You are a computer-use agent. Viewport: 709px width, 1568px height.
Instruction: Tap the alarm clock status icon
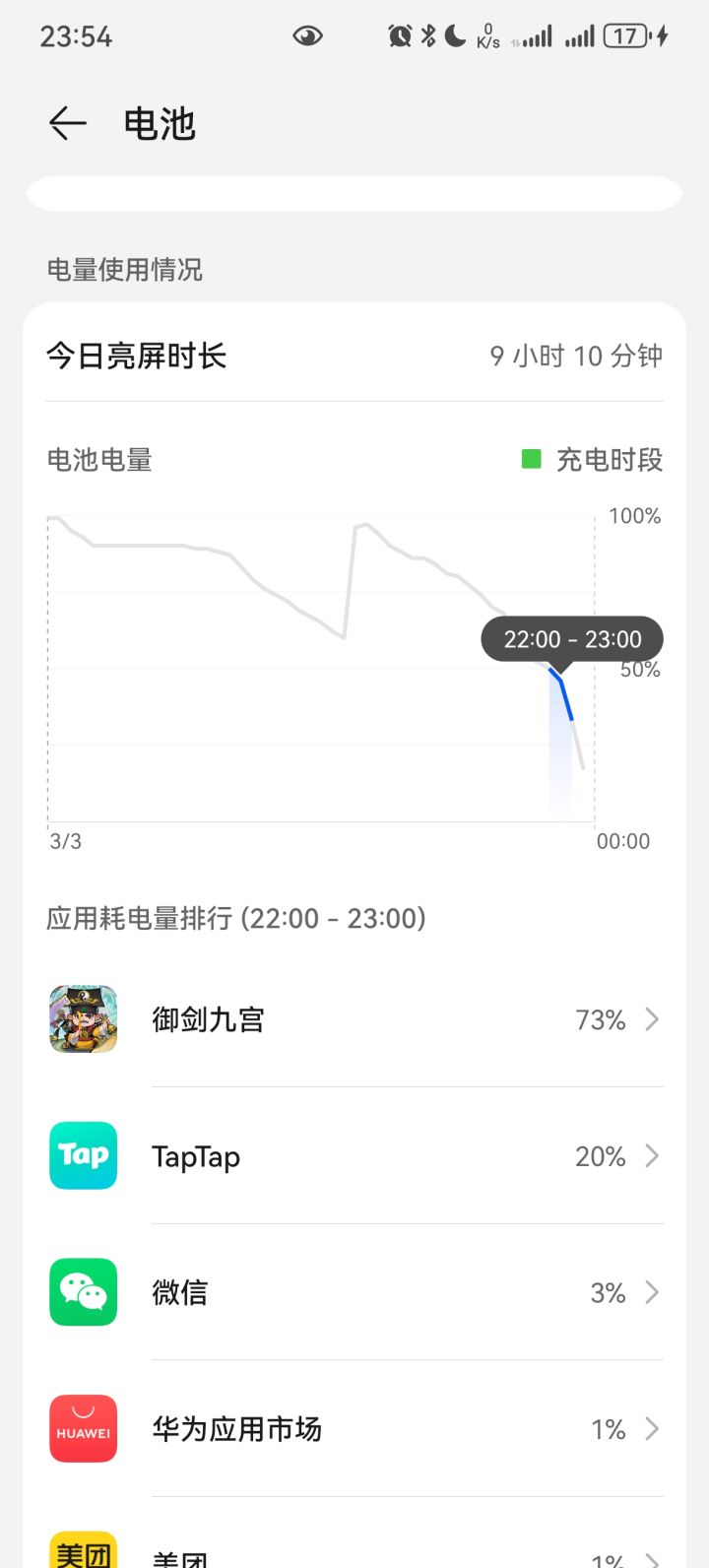402,33
